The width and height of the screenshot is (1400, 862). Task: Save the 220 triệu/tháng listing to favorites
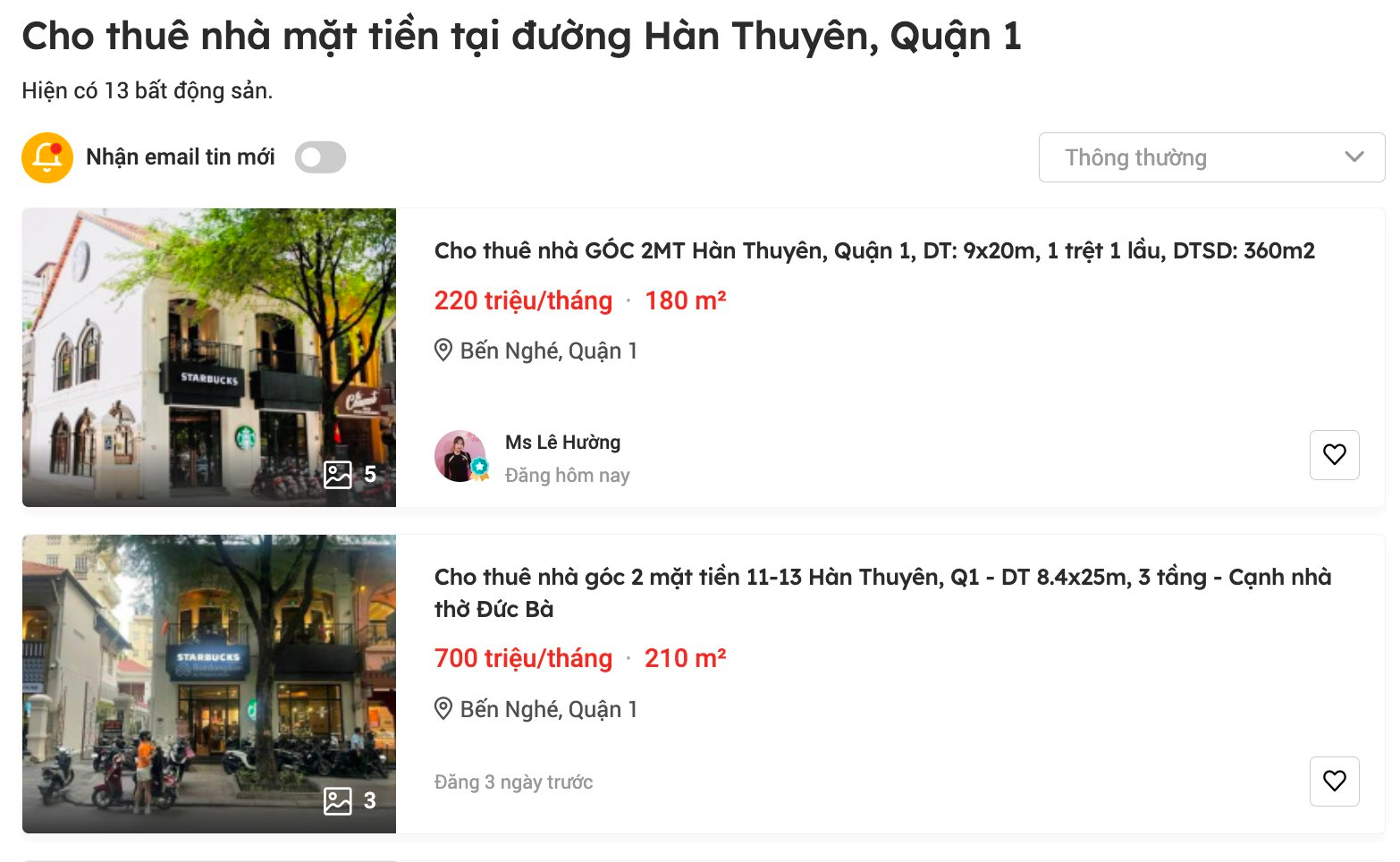tap(1333, 455)
